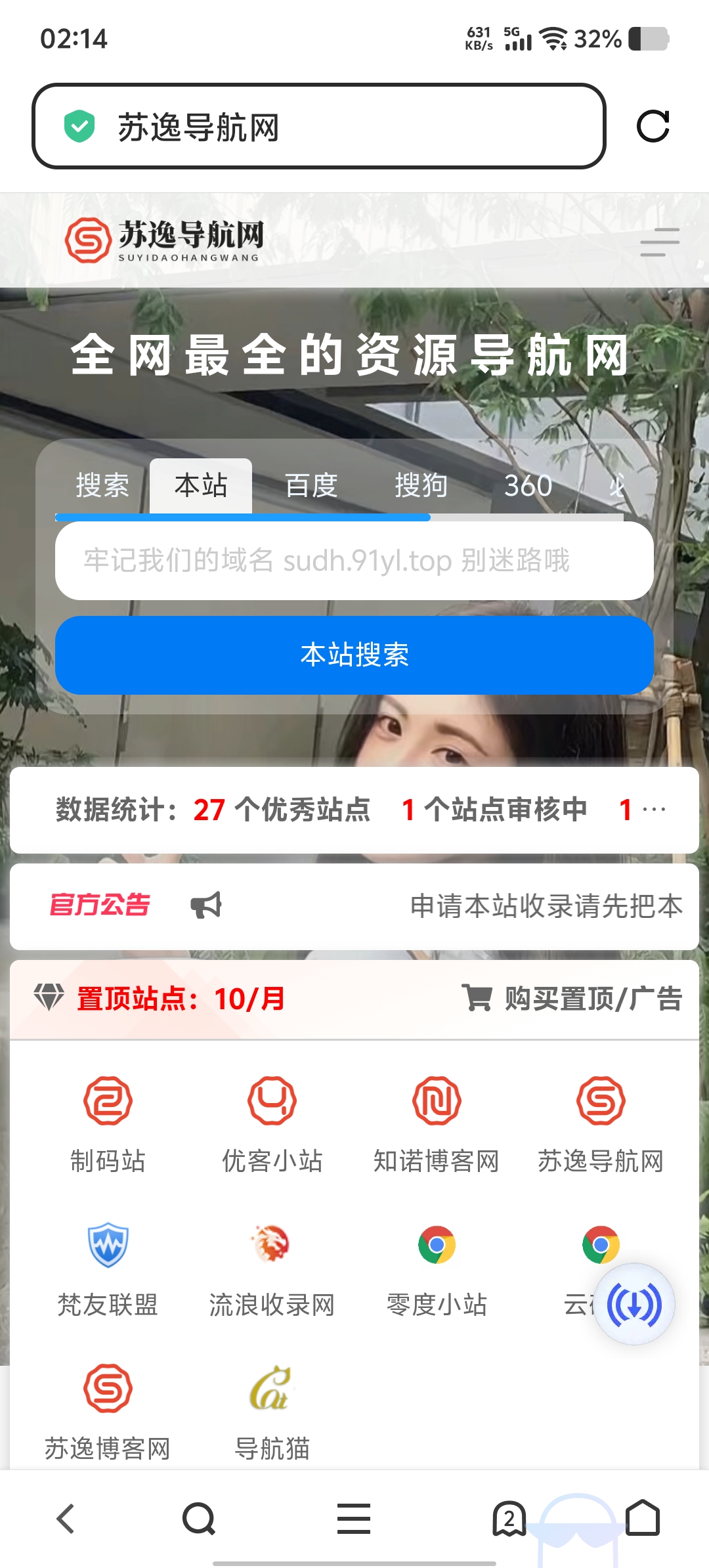
Task: Open the site hamburger menu
Action: click(660, 242)
